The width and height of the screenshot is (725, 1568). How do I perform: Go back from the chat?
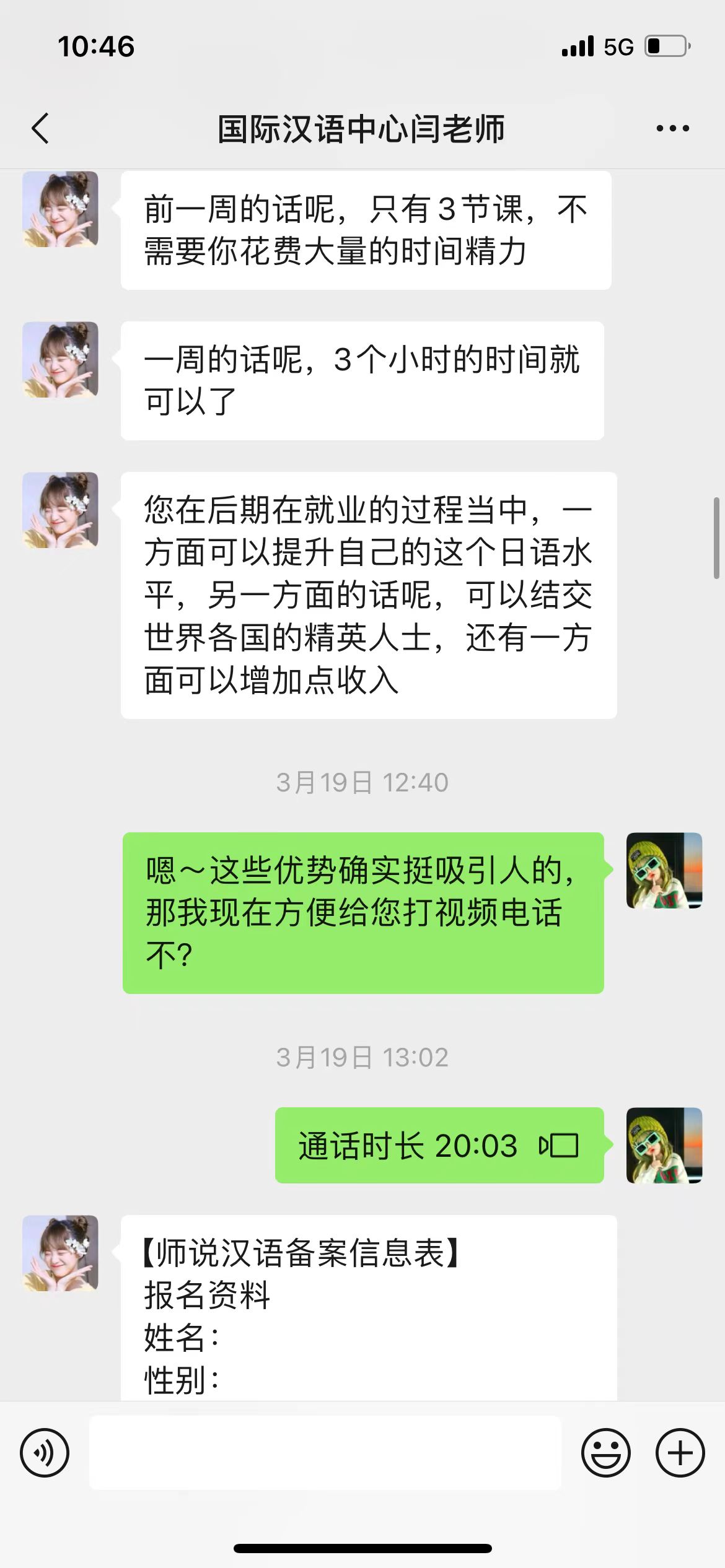(41, 129)
